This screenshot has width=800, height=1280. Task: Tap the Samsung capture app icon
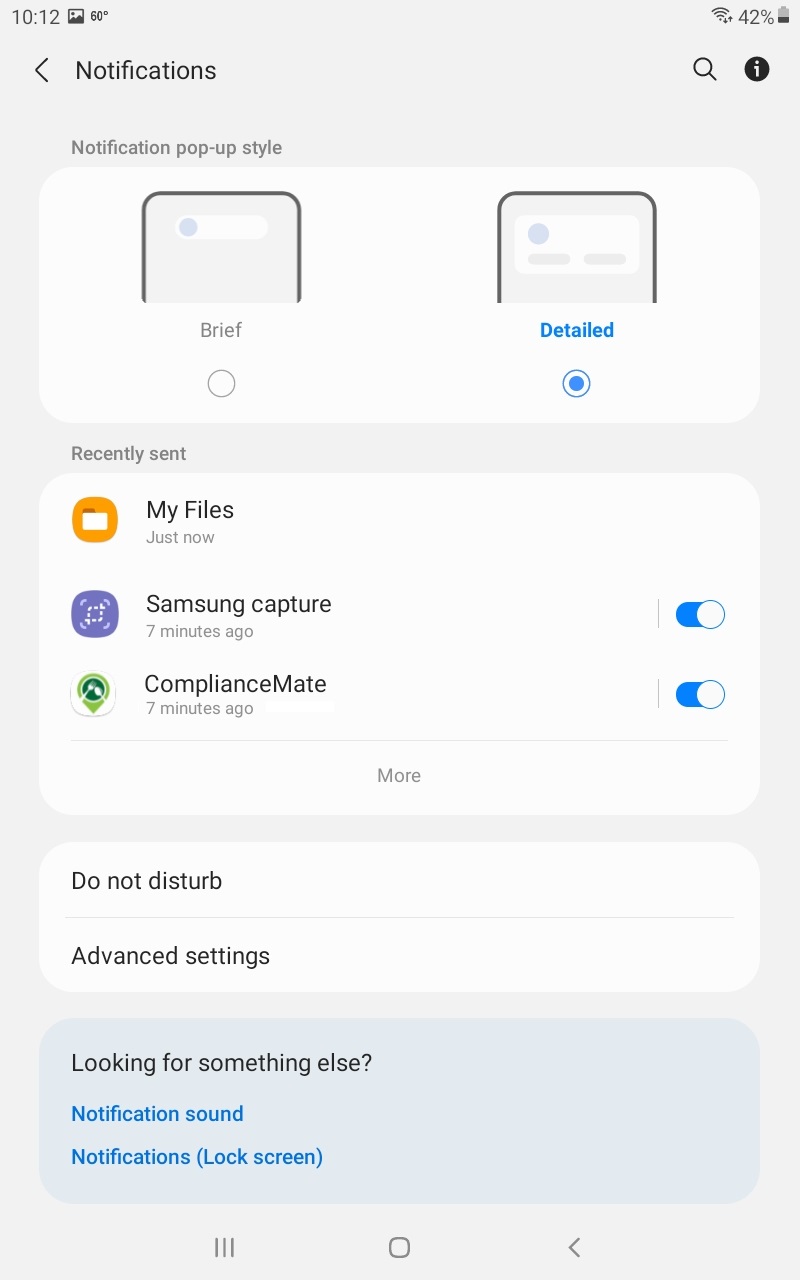coord(94,613)
